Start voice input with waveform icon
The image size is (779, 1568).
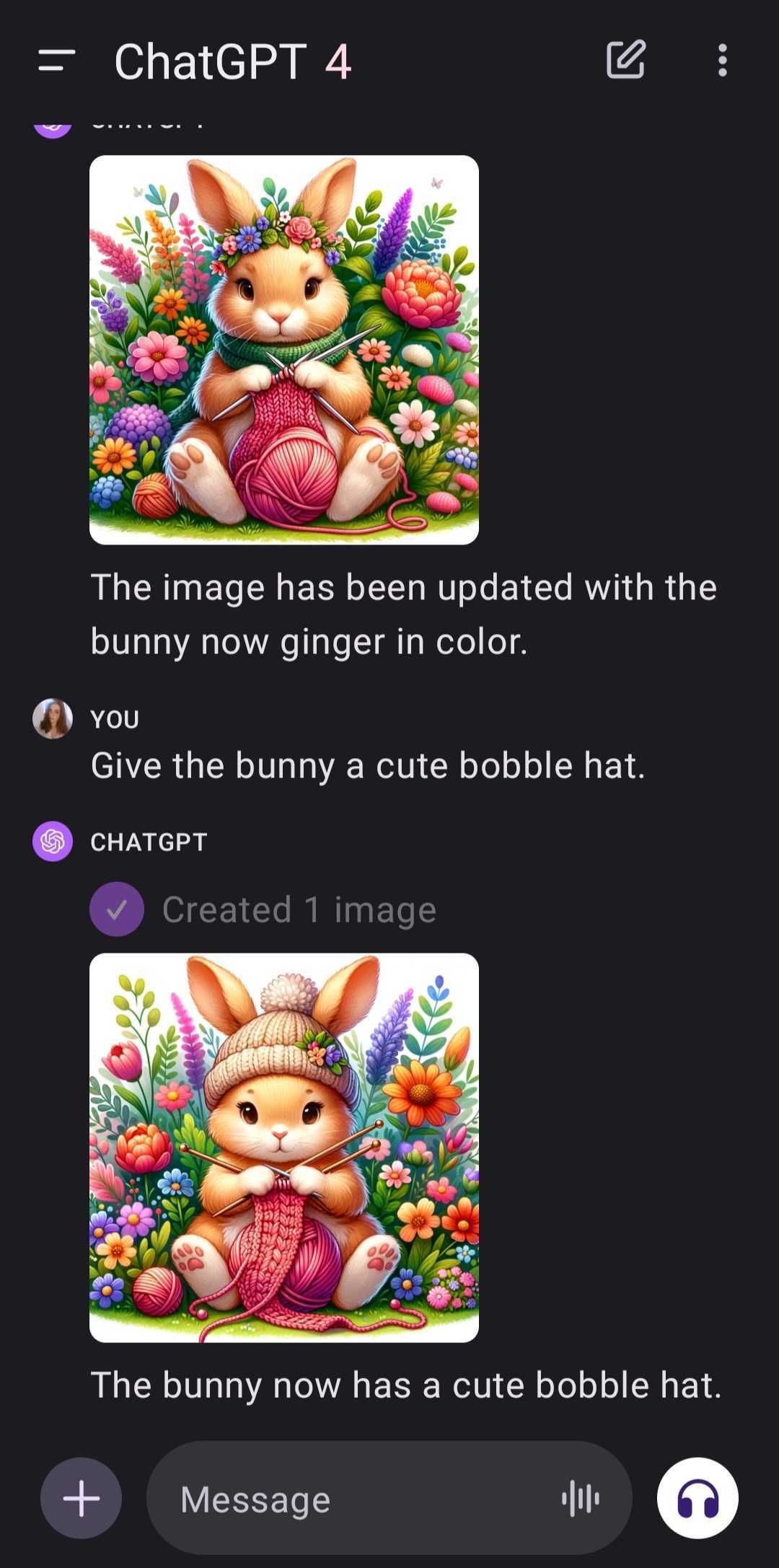coord(581,1499)
